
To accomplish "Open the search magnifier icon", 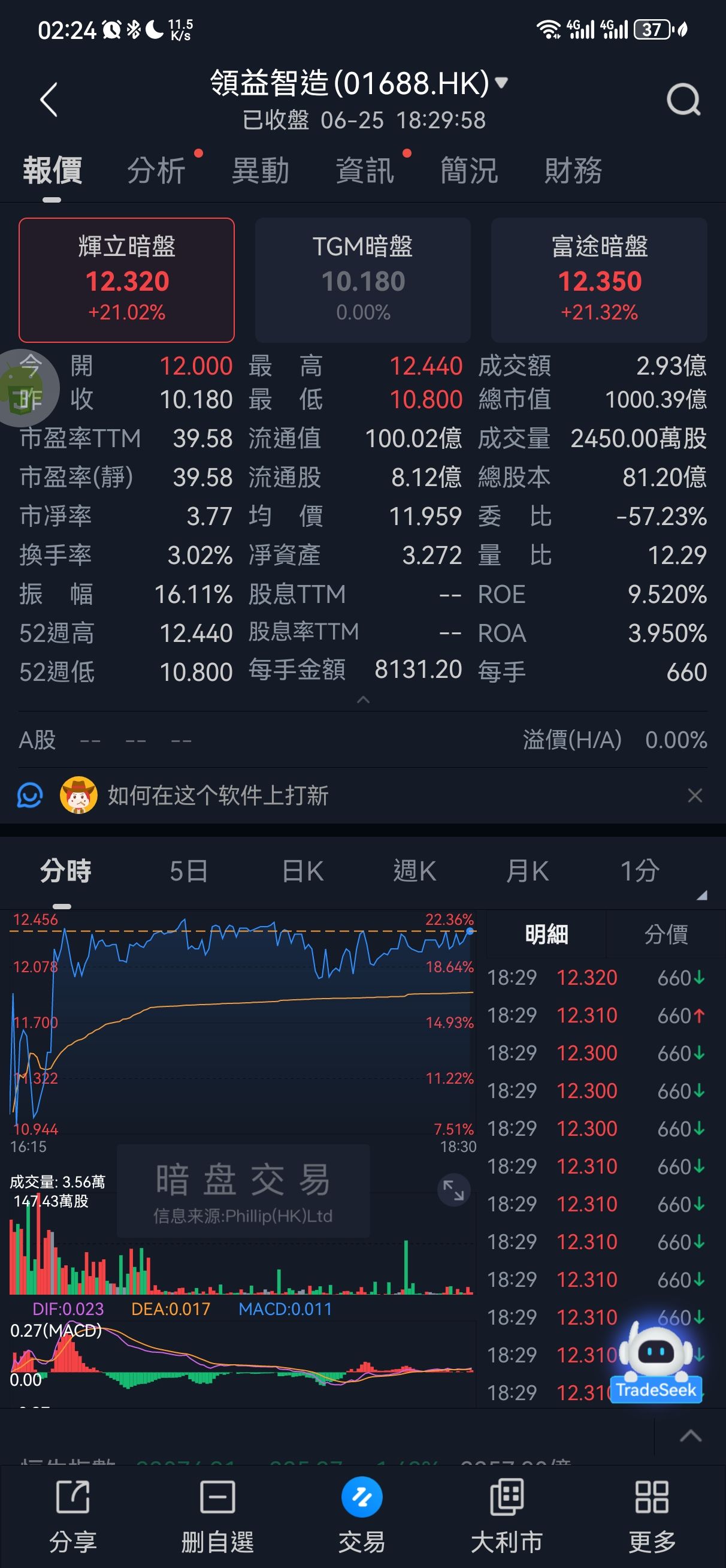I will coord(683,99).
